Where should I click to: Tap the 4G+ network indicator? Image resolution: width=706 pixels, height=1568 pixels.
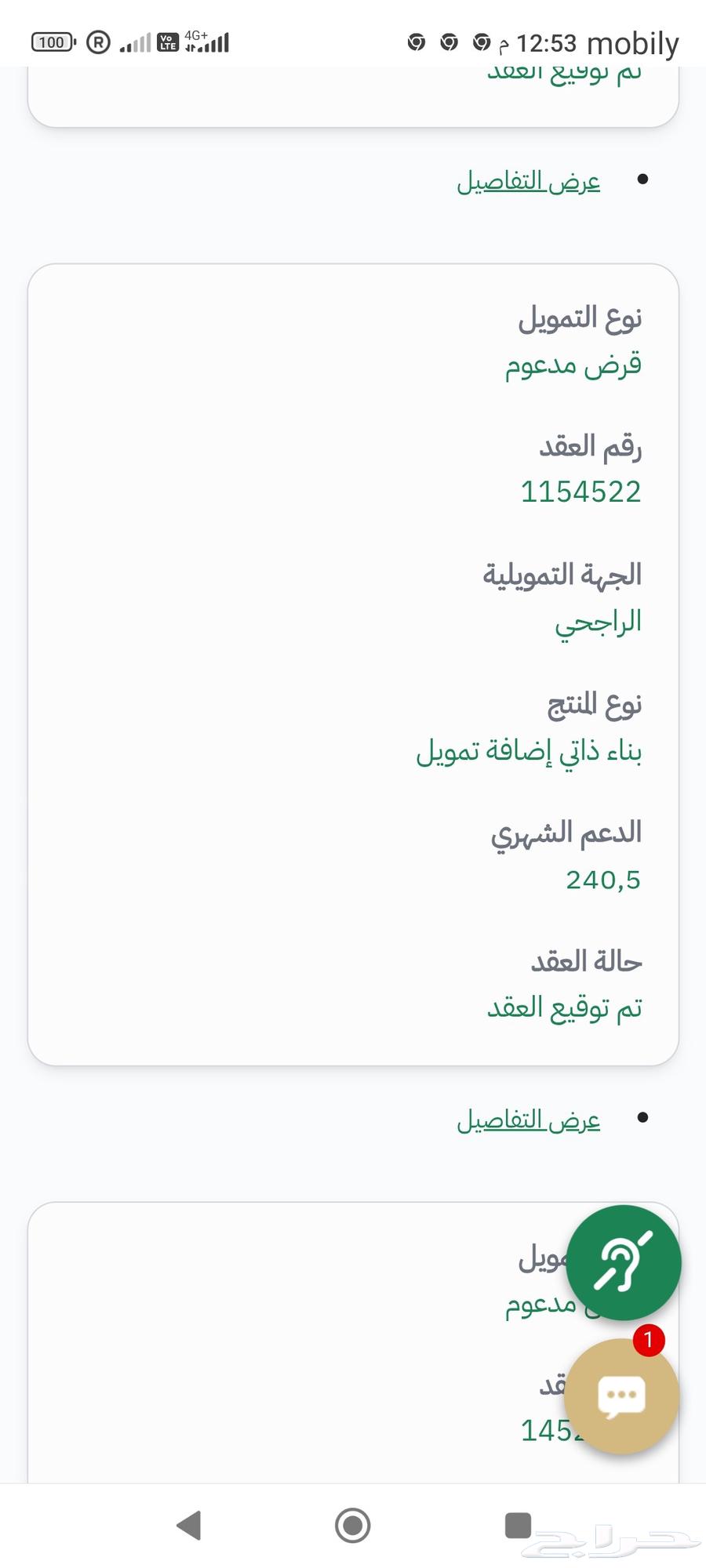point(196,34)
